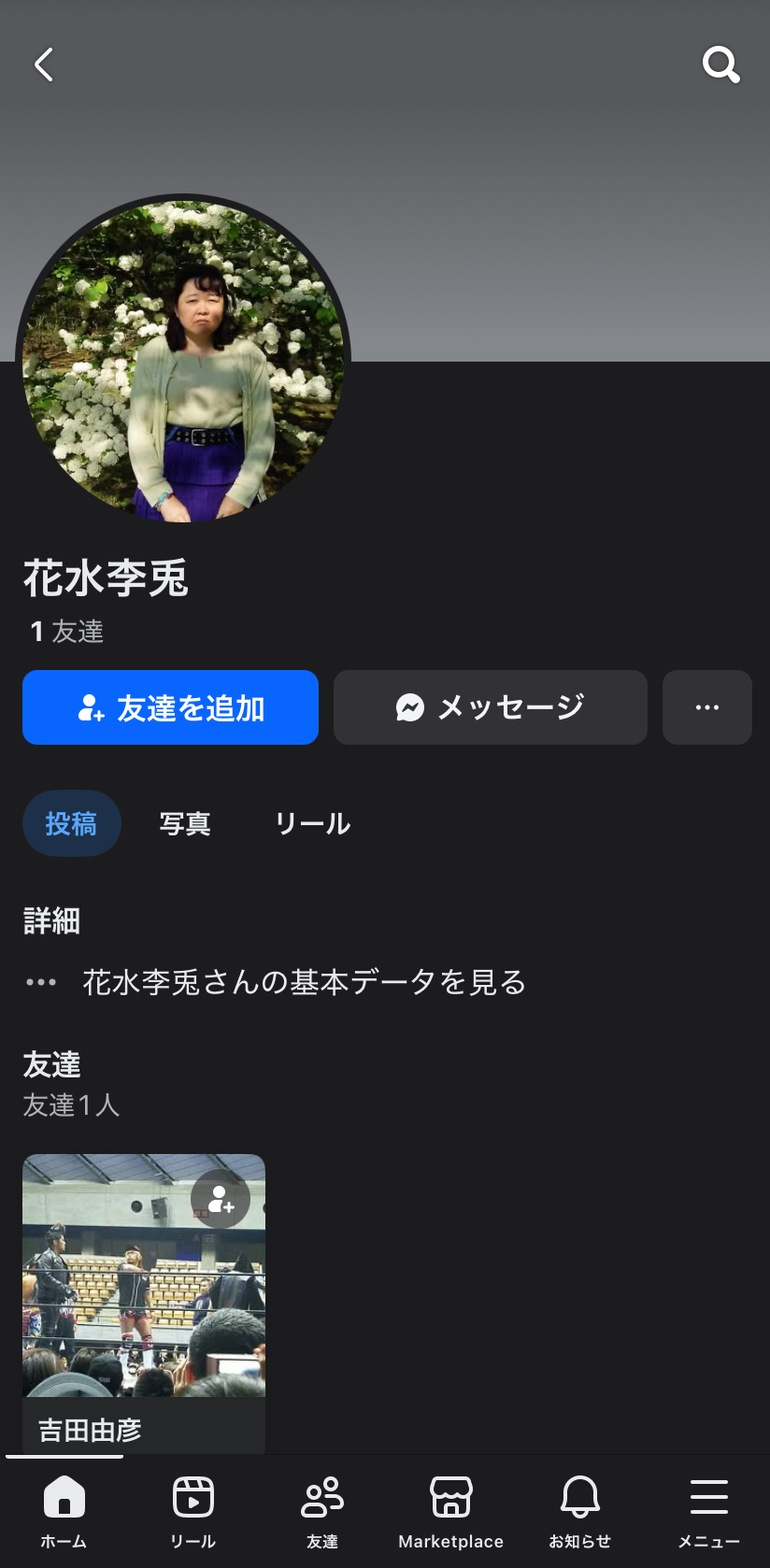Switch to the 写真 tab
Screen dimensions: 770x1568
pyautogui.click(x=184, y=823)
